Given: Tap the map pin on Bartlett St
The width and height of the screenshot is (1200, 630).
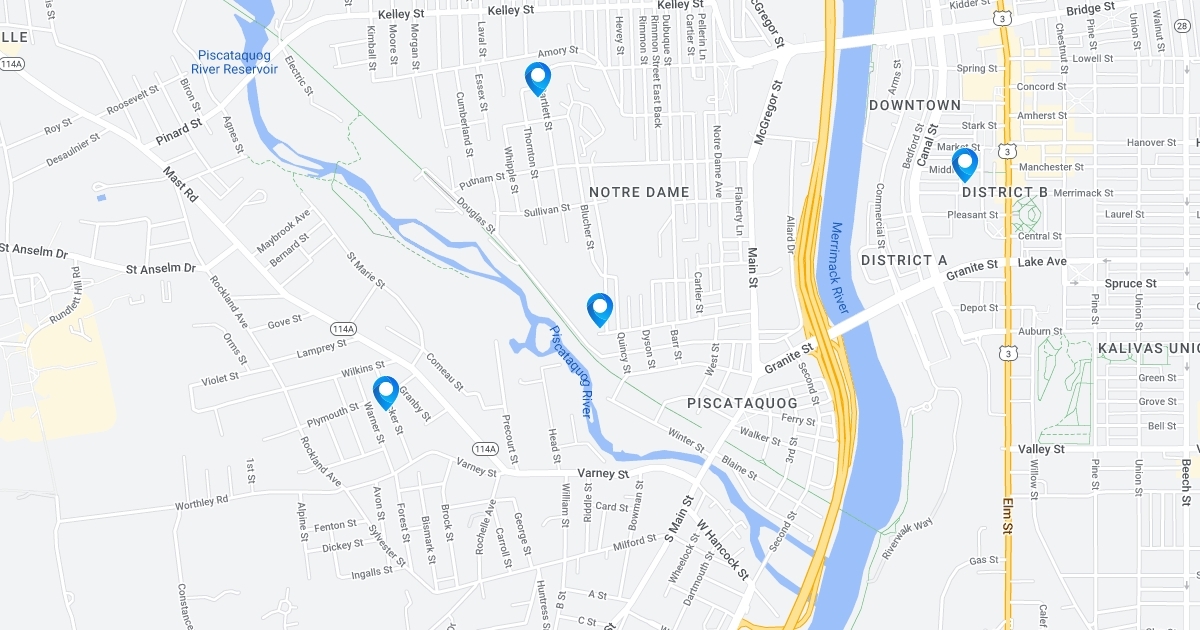Looking at the screenshot, I should 538,76.
